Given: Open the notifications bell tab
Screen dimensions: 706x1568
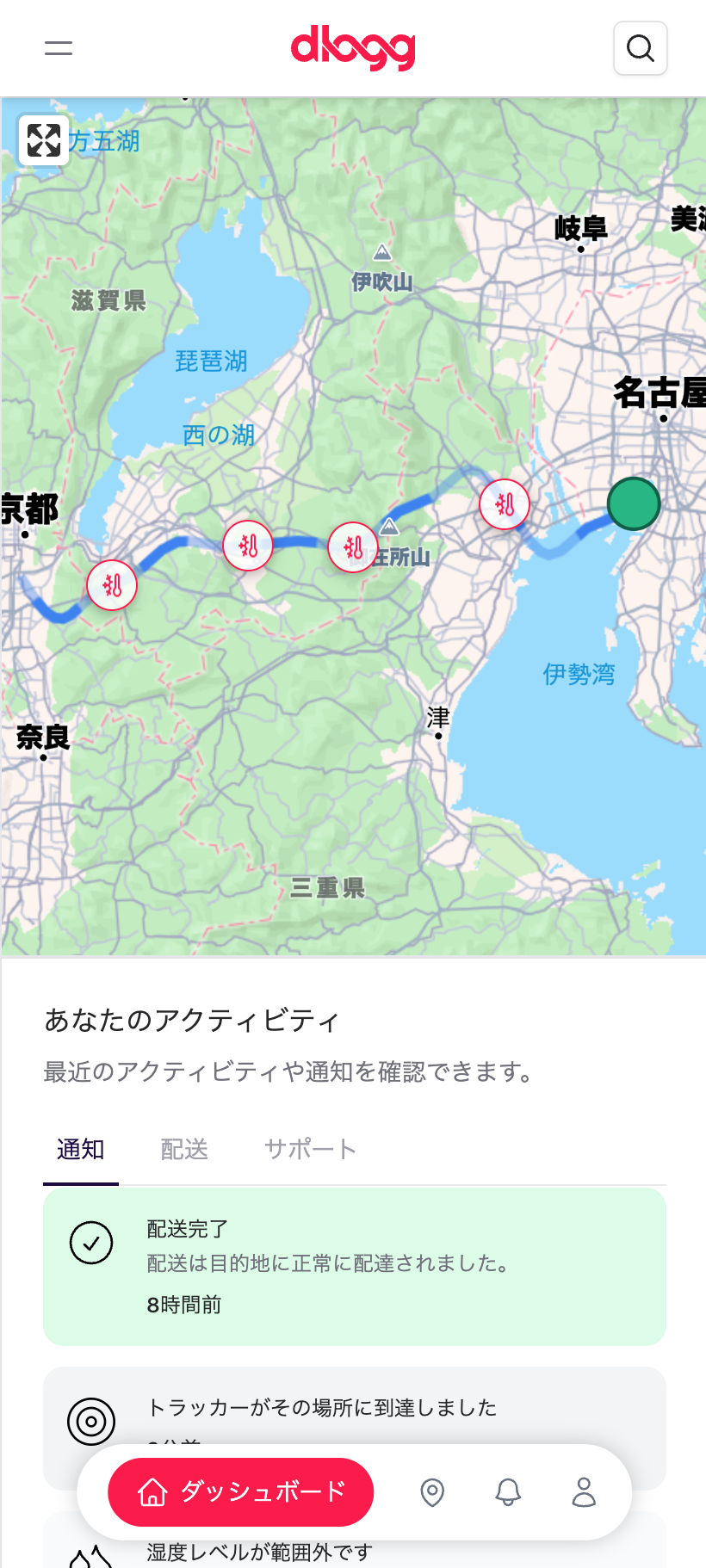Looking at the screenshot, I should [508, 1492].
